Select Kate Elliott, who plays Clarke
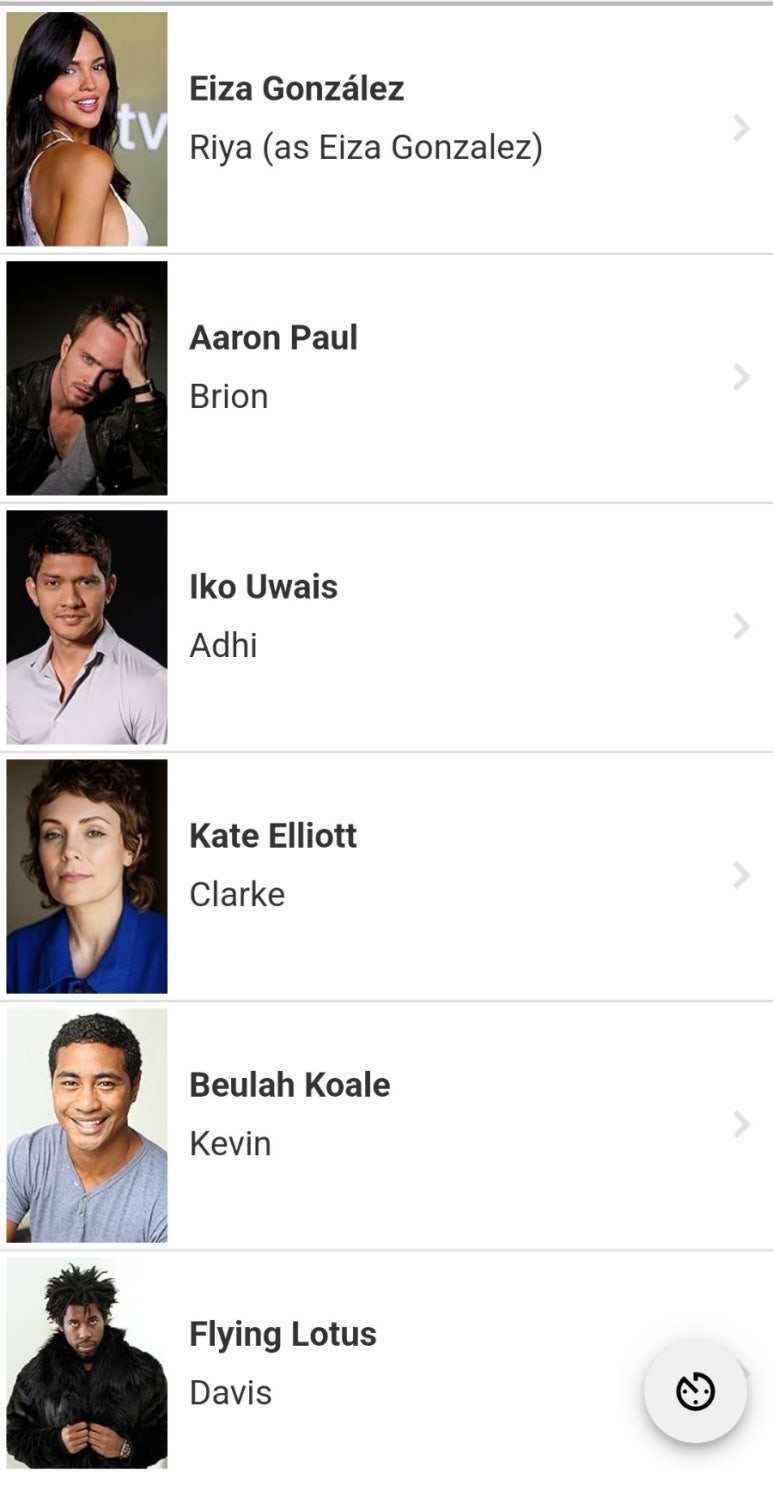The height and width of the screenshot is (1491, 773). pyautogui.click(x=386, y=875)
